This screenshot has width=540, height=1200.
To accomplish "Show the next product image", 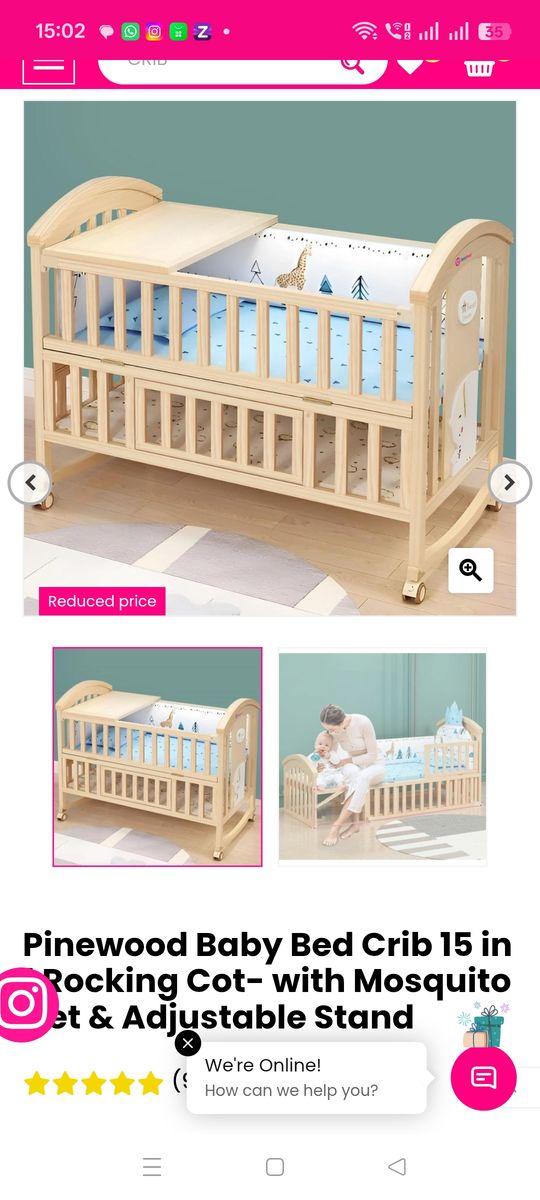I will point(510,483).
